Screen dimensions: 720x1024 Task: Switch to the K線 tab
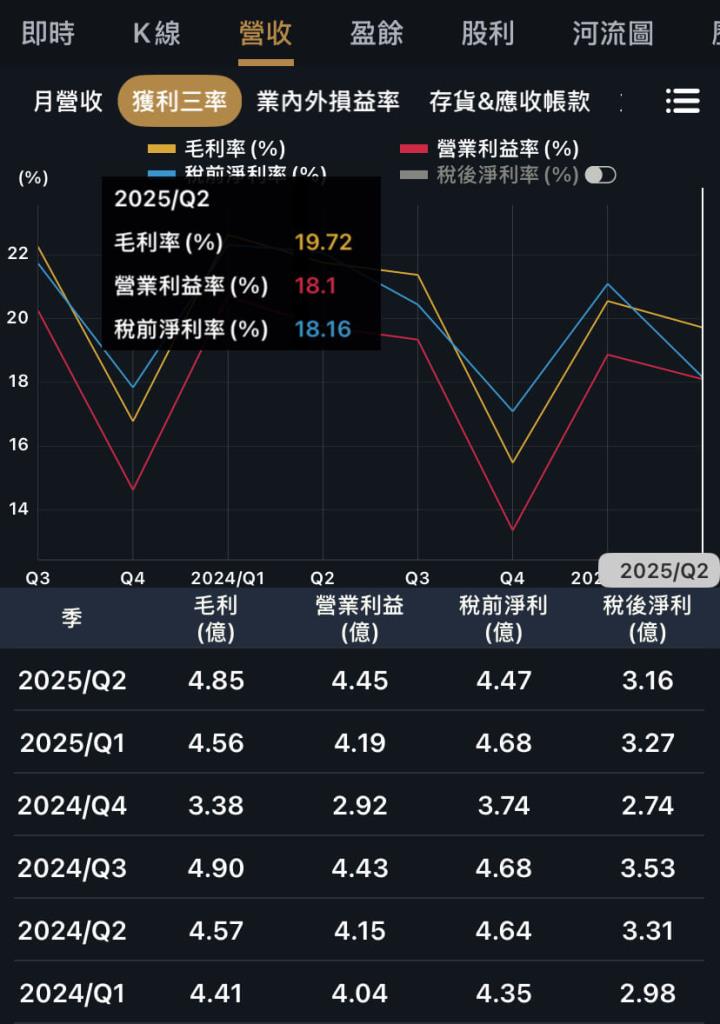(156, 33)
